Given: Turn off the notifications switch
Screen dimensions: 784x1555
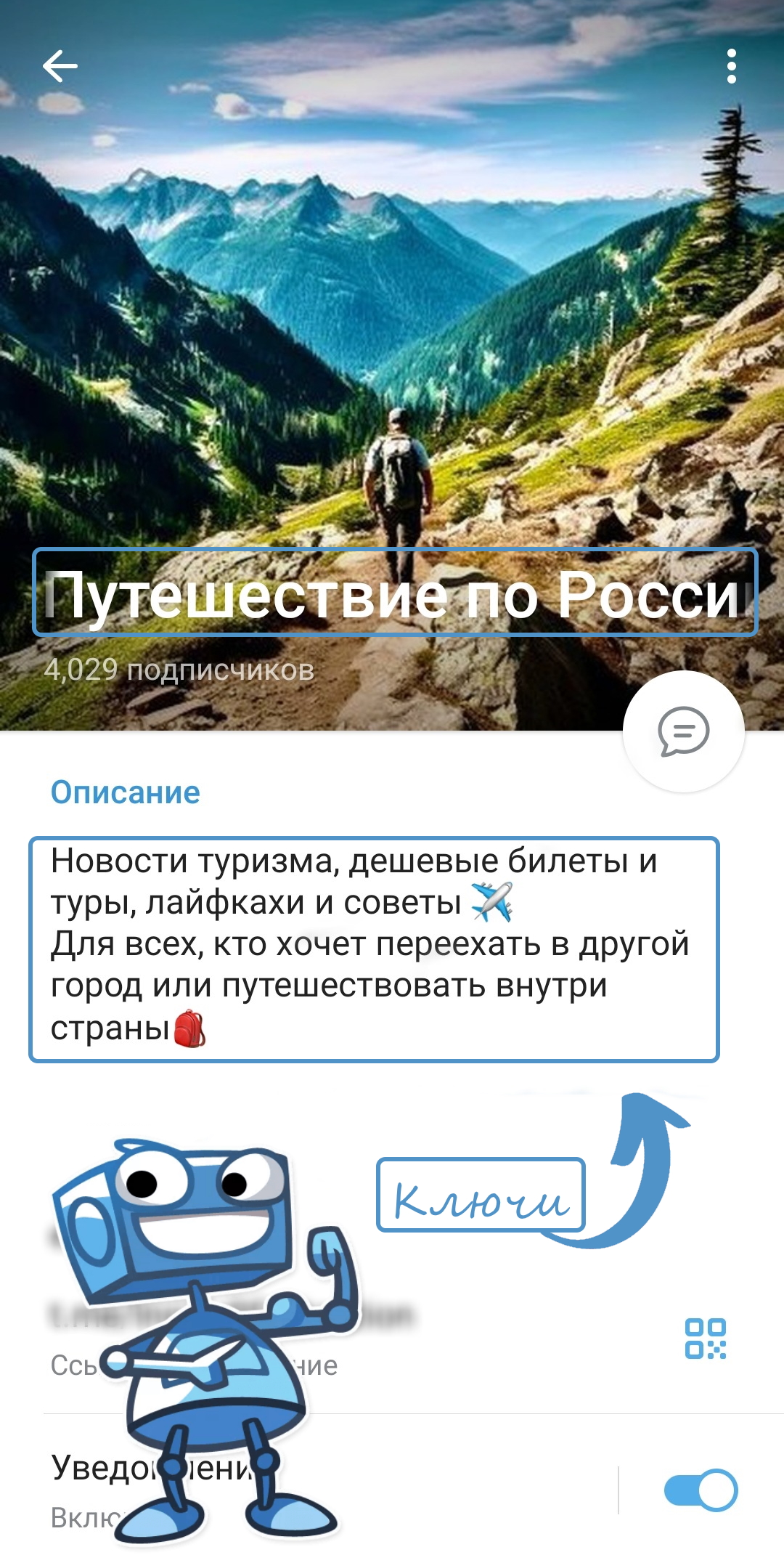Looking at the screenshot, I should (x=700, y=1490).
